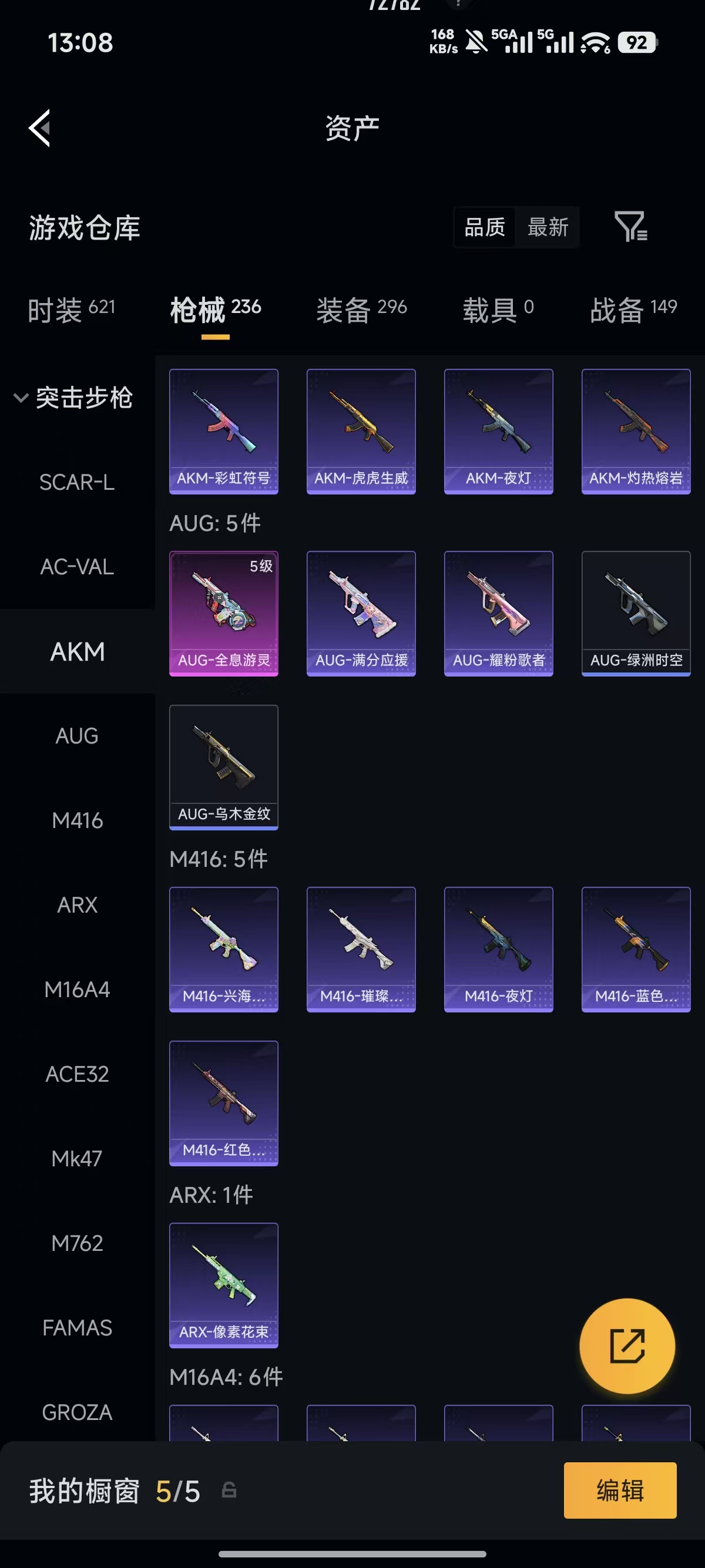Screen dimensions: 705x1568
Task: Open the 载具 tab
Action: point(498,310)
